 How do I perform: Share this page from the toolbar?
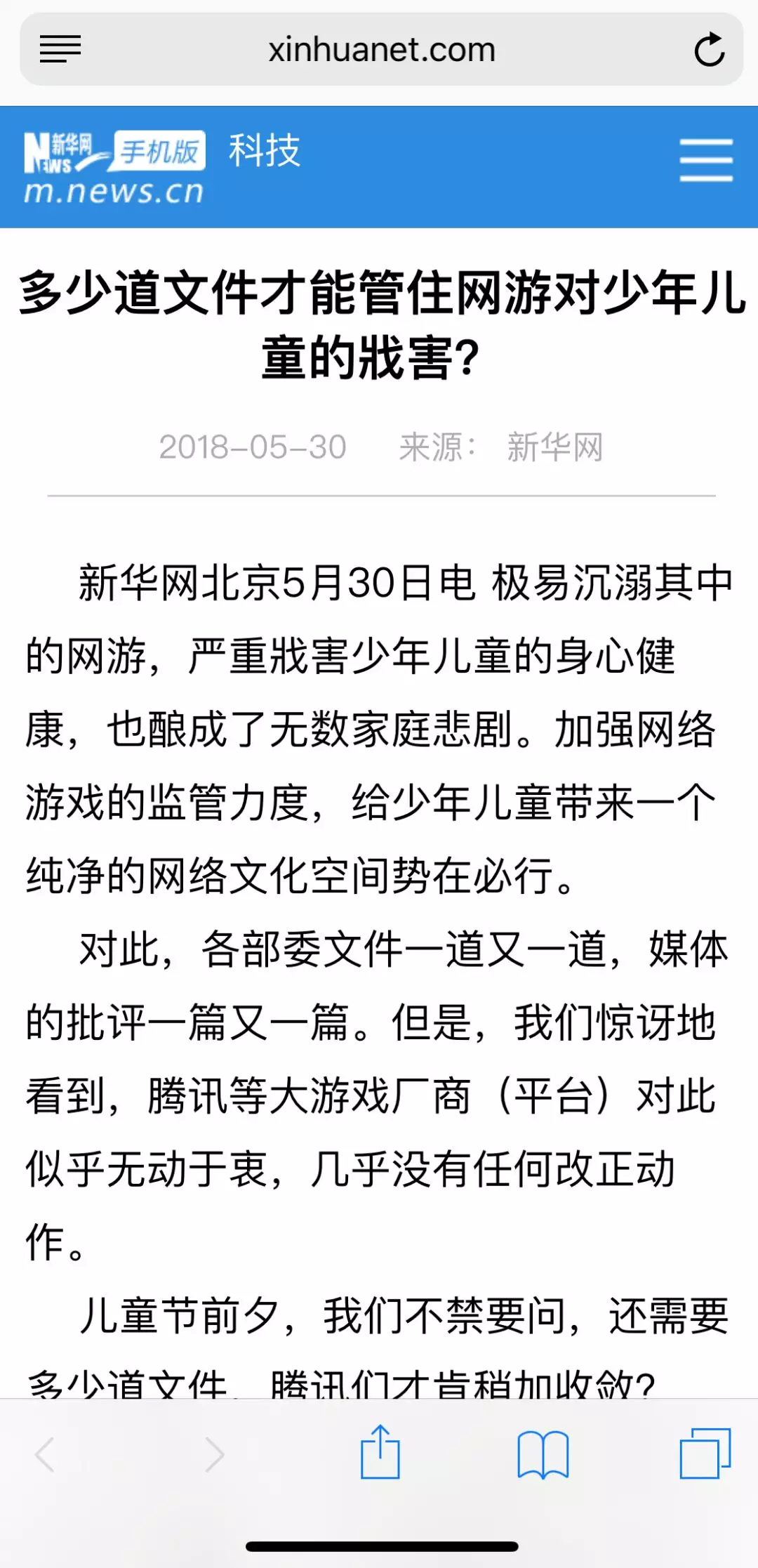point(380,1451)
